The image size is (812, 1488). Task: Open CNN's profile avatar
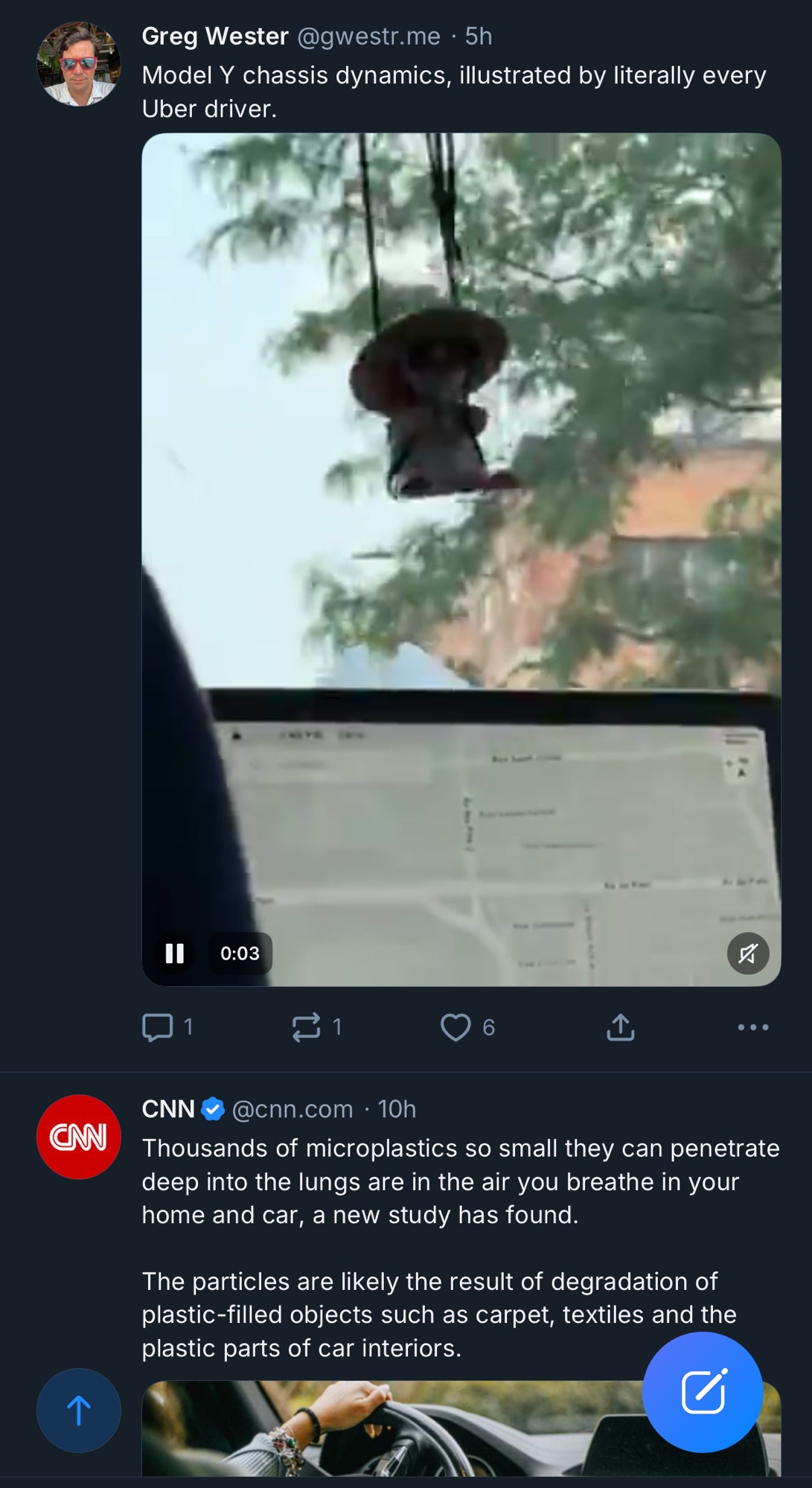79,1137
